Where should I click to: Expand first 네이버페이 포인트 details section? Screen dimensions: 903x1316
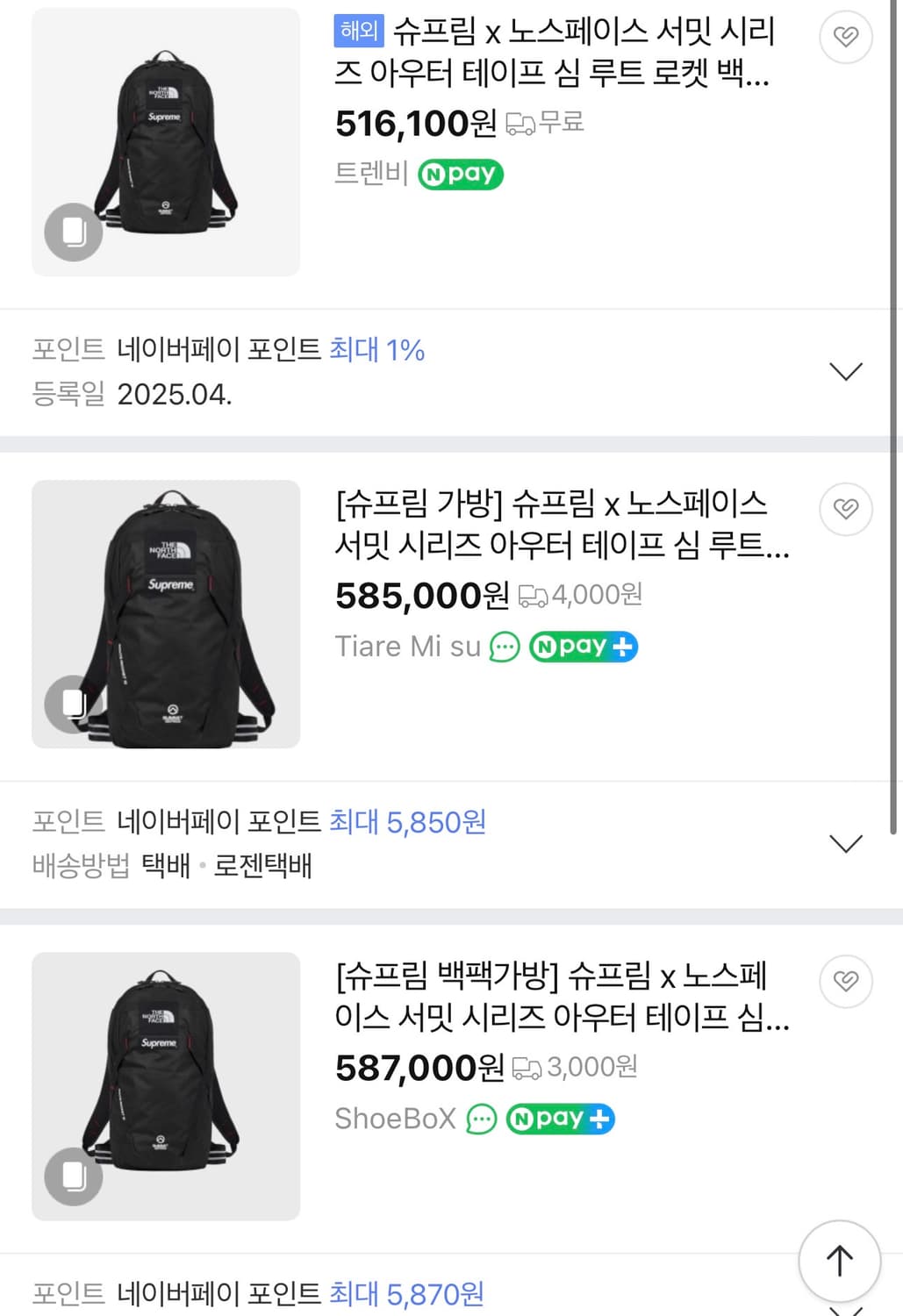pyautogui.click(x=845, y=371)
